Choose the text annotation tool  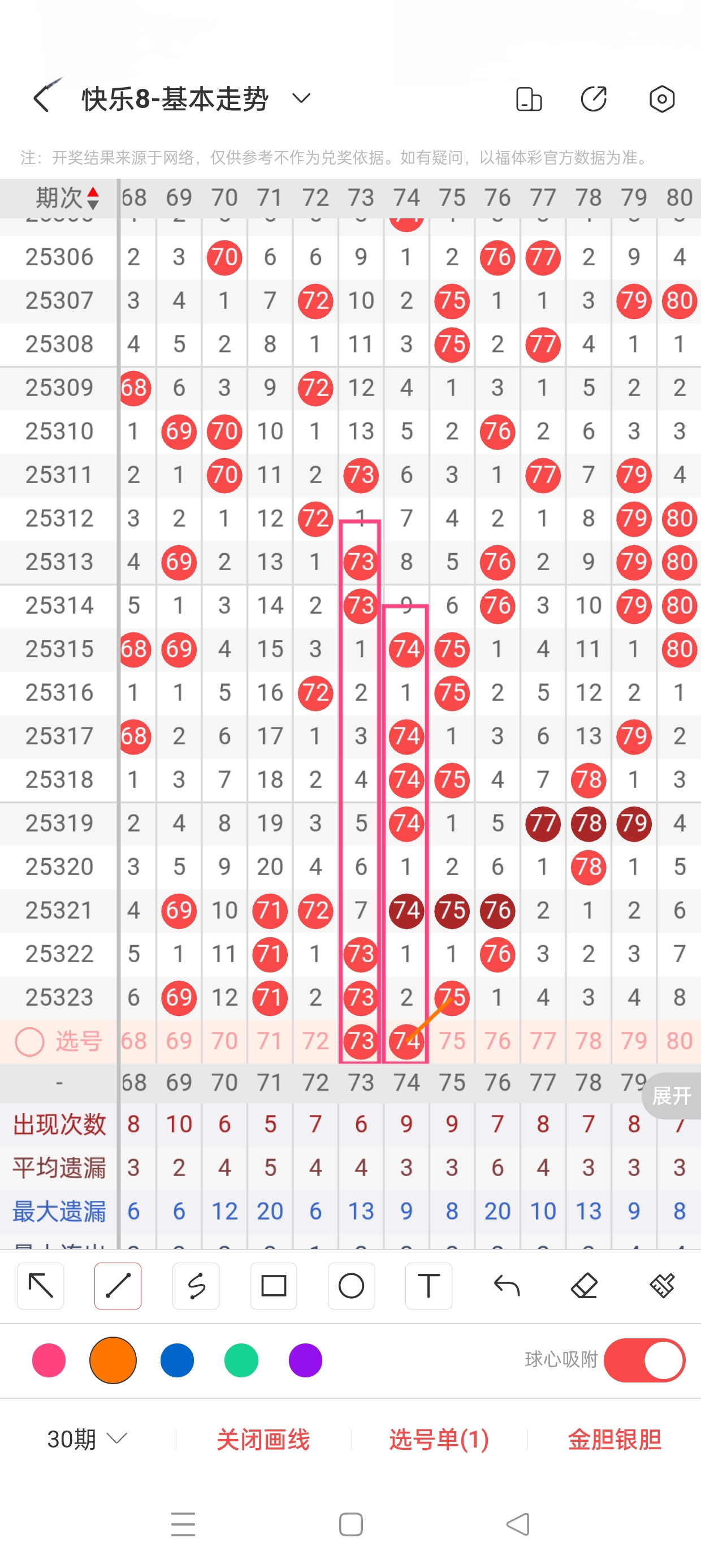429,1286
